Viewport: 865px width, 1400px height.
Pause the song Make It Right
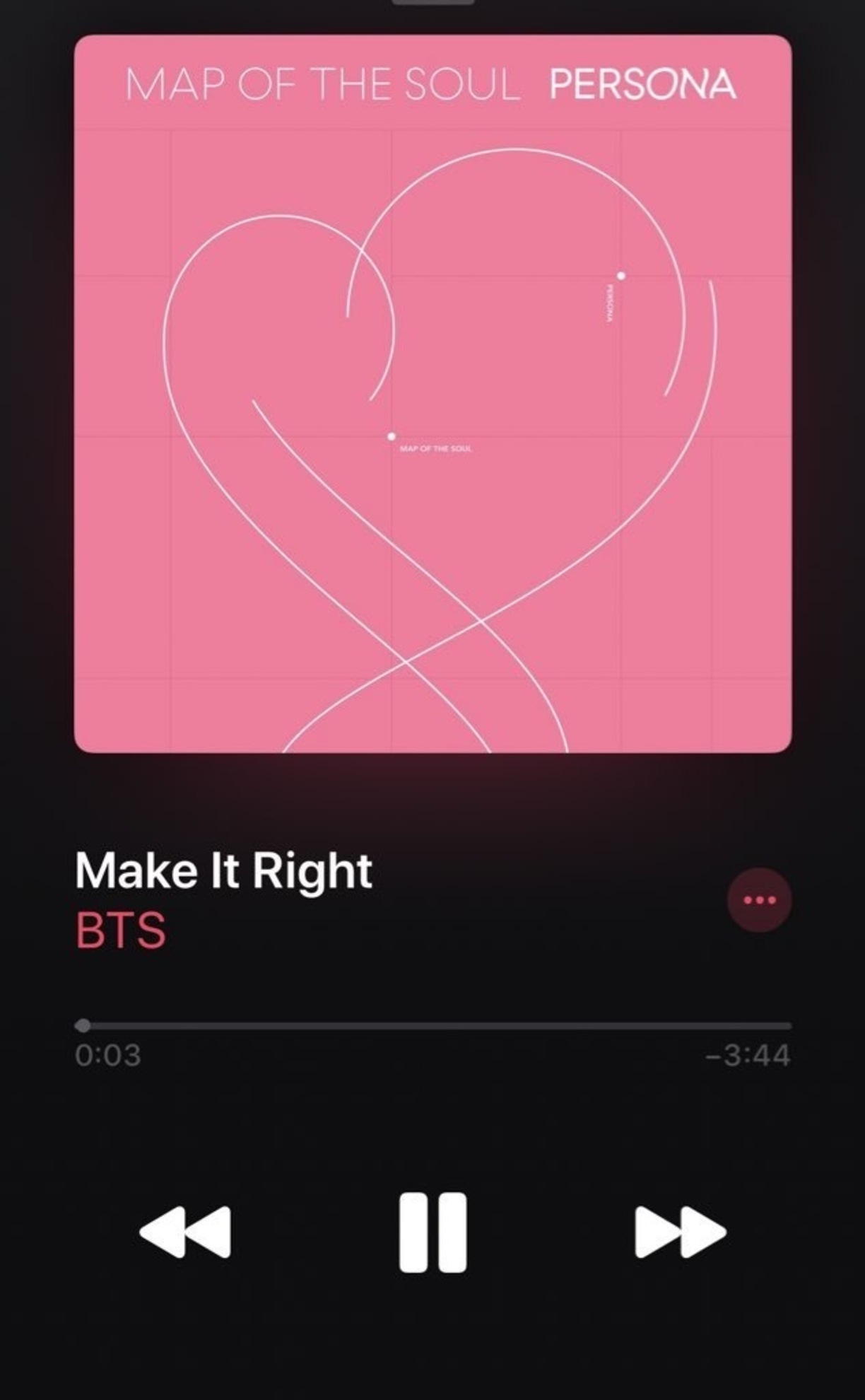432,1232
